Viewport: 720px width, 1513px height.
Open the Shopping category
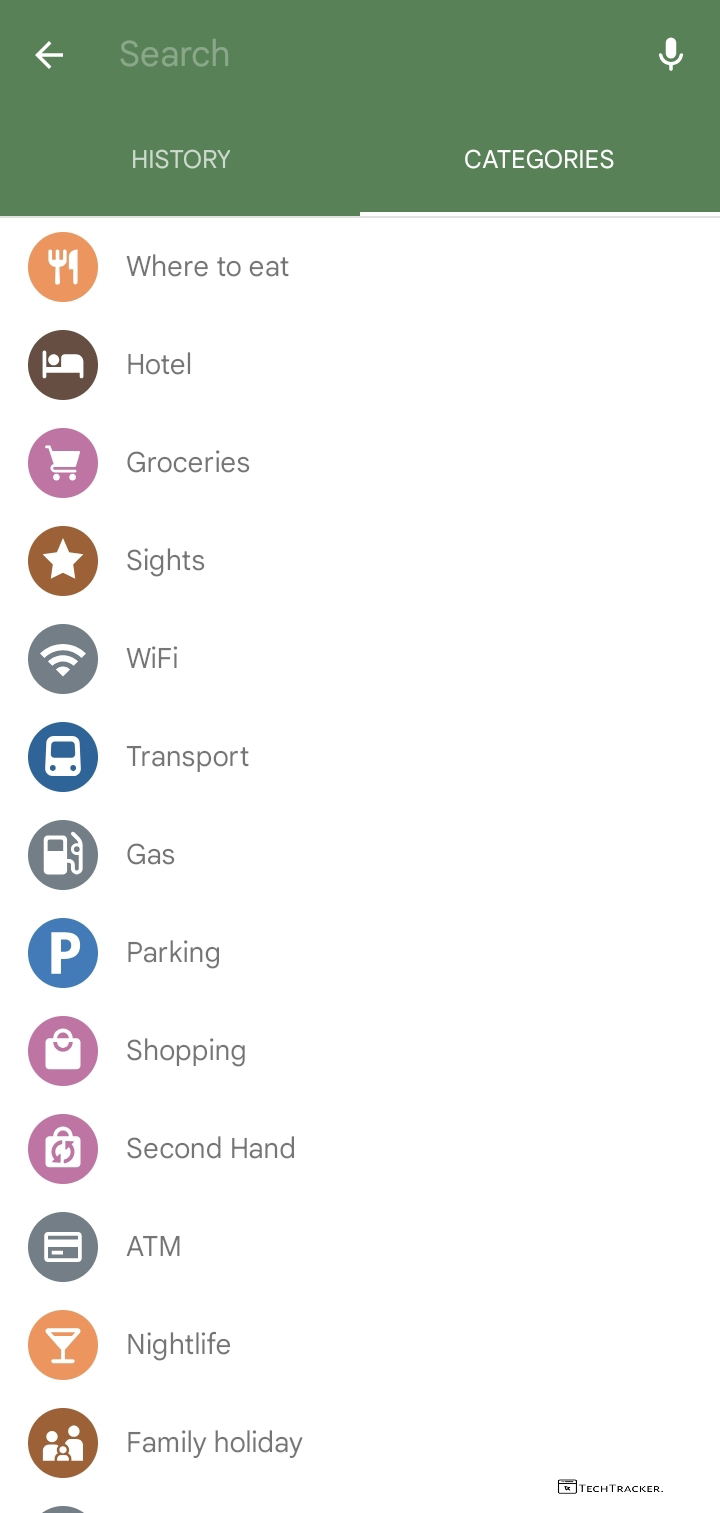pos(186,1051)
